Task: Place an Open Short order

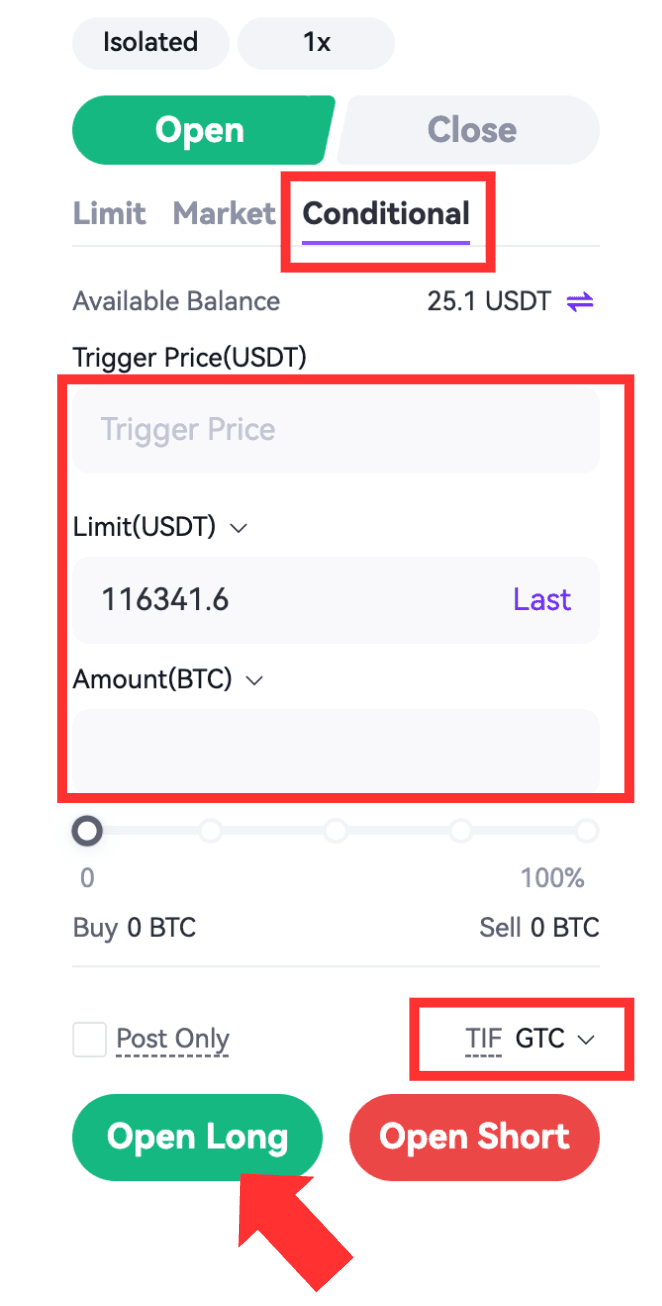Action: click(474, 1137)
